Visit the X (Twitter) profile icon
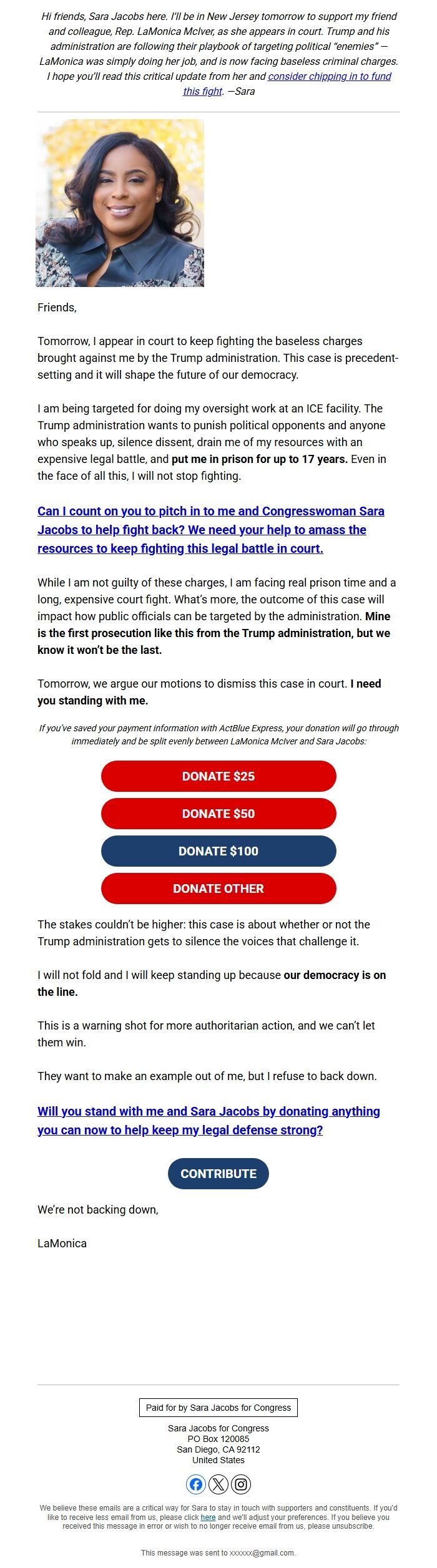The image size is (437, 1568). point(219,1484)
